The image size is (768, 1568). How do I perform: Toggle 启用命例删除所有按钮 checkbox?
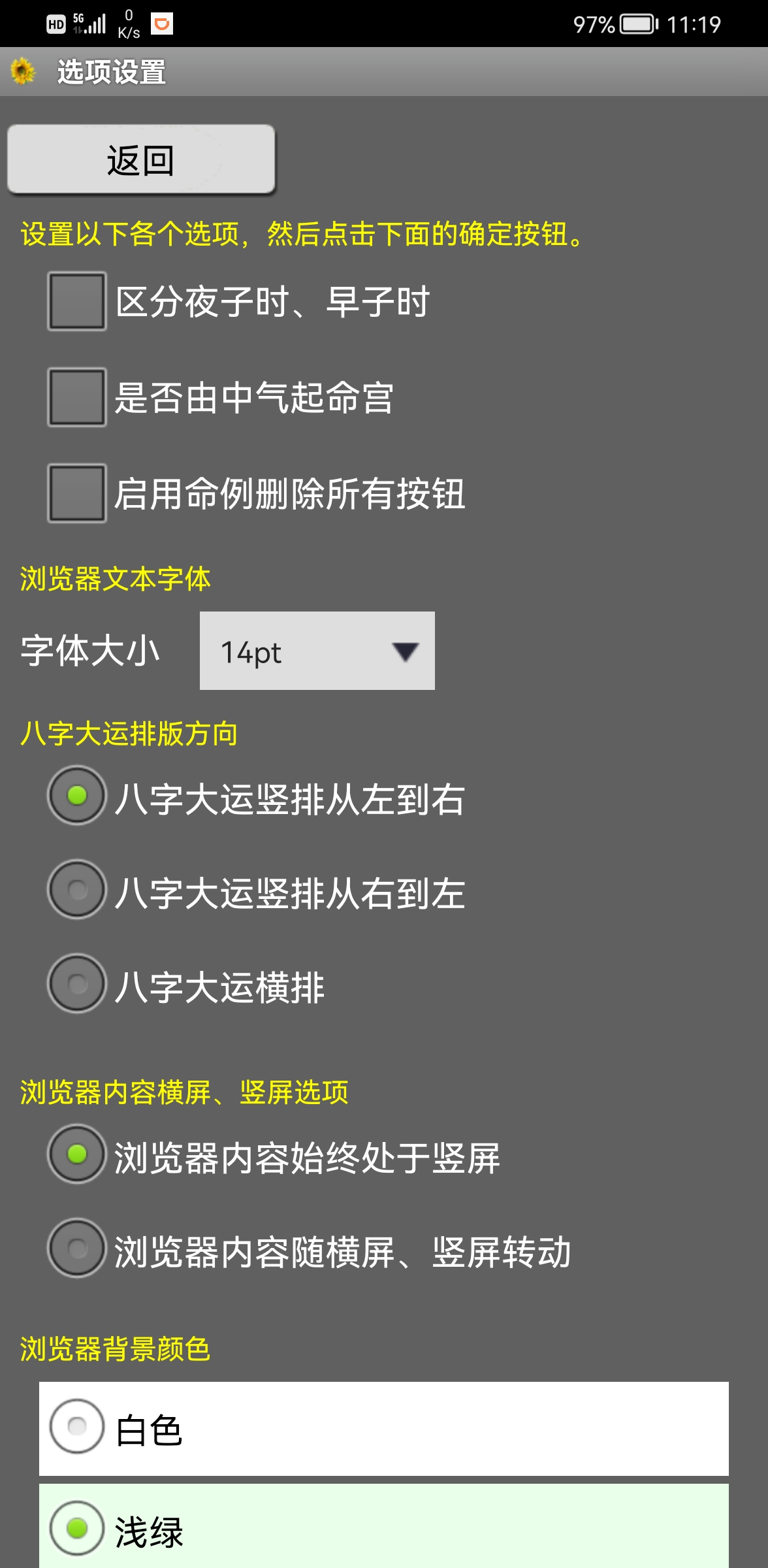pyautogui.click(x=77, y=493)
